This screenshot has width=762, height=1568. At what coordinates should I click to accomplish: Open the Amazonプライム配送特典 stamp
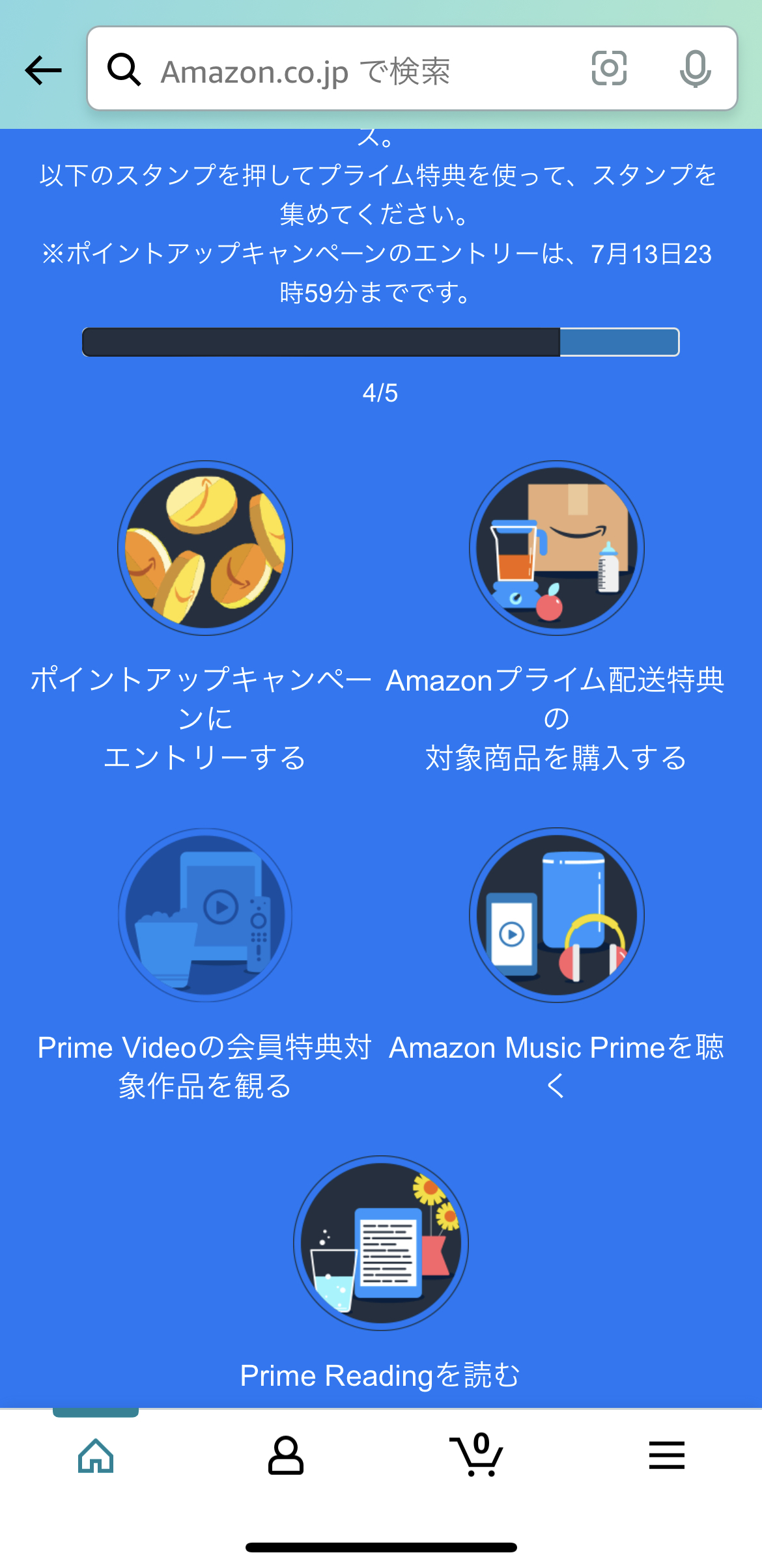(x=557, y=548)
